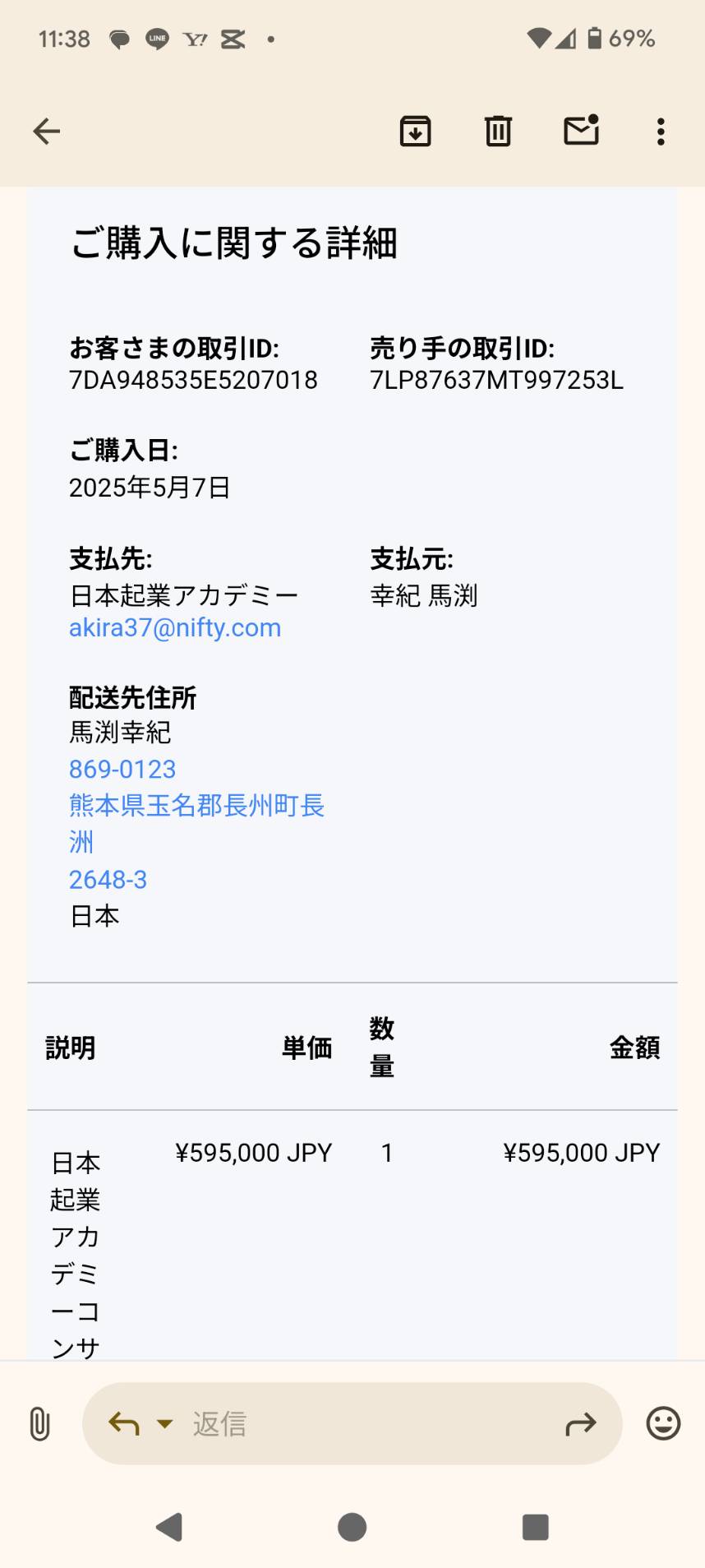Image resolution: width=705 pixels, height=1568 pixels.
Task: Open the 熊本県玉名郡長州町長洲 address link
Action: tap(197, 823)
